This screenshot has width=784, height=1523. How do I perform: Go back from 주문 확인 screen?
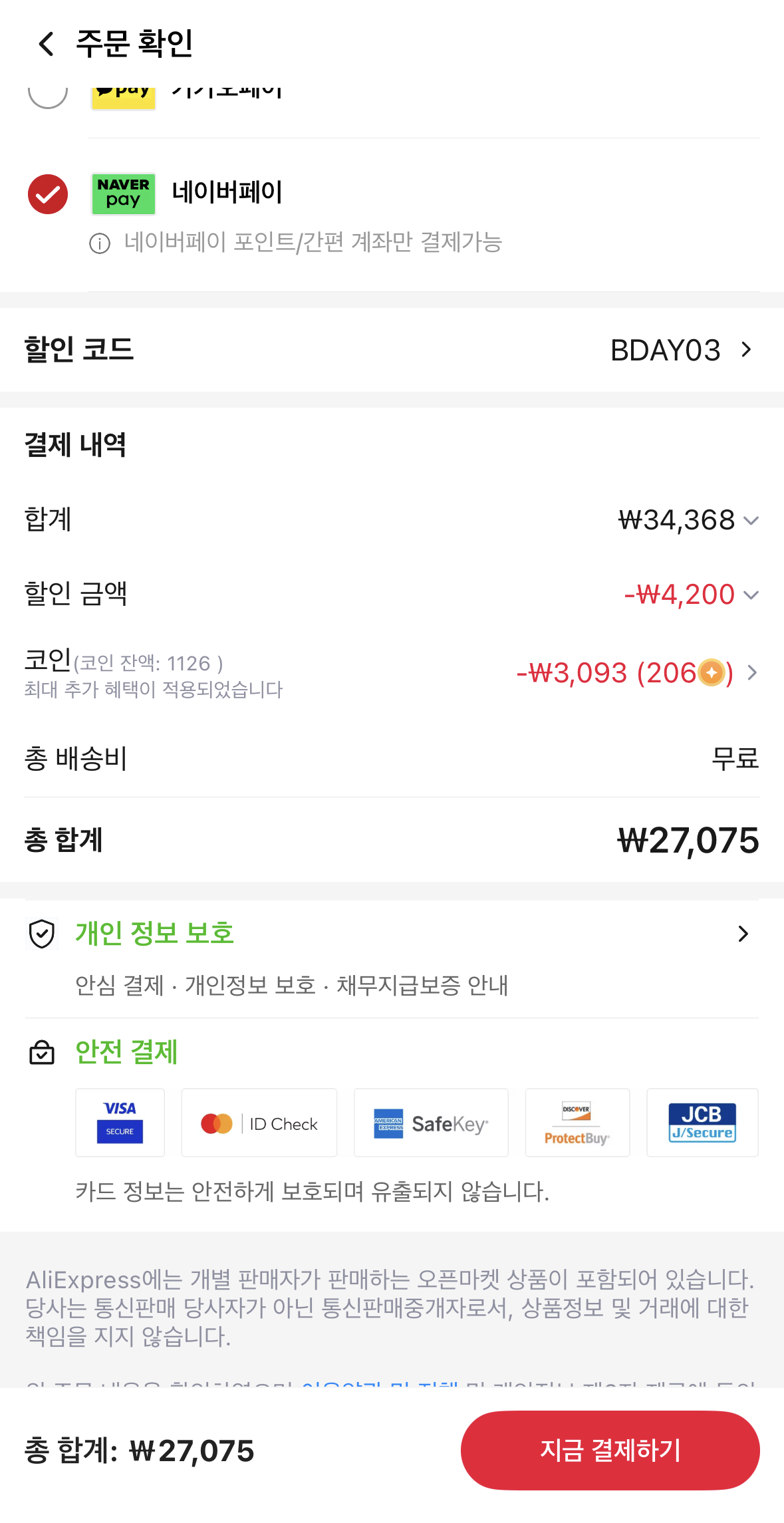(x=46, y=45)
